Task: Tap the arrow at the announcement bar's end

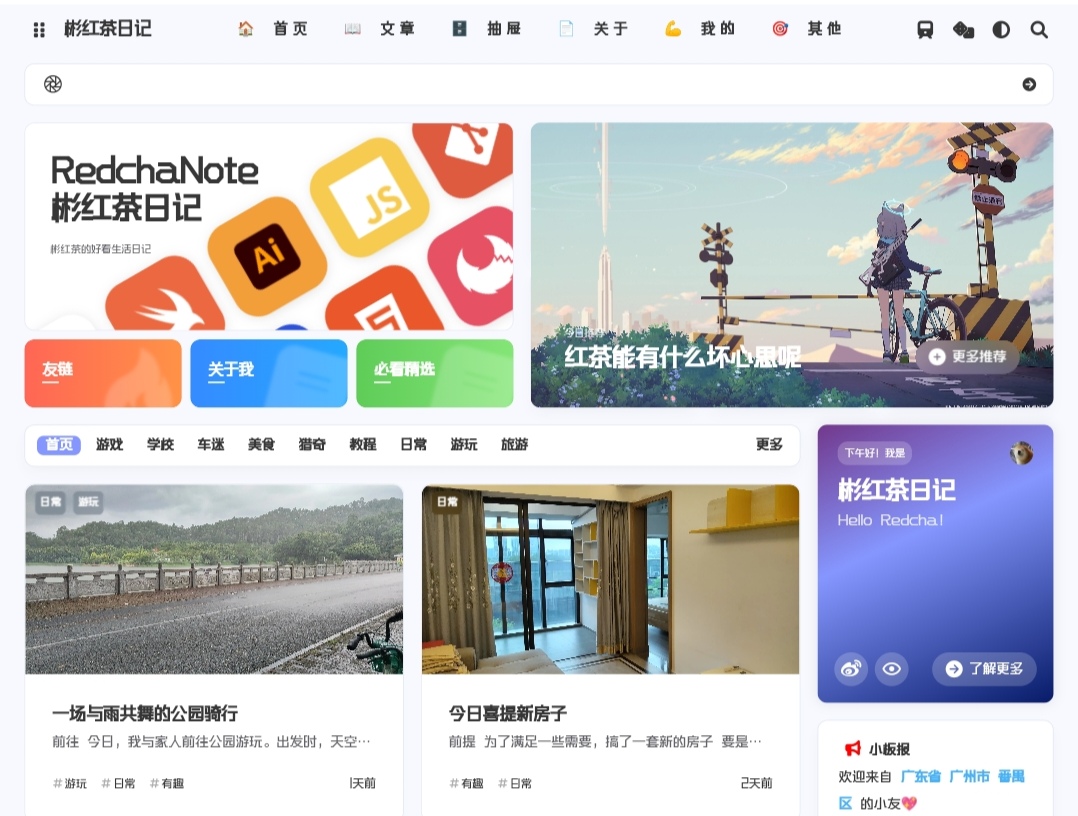Action: 1029,84
